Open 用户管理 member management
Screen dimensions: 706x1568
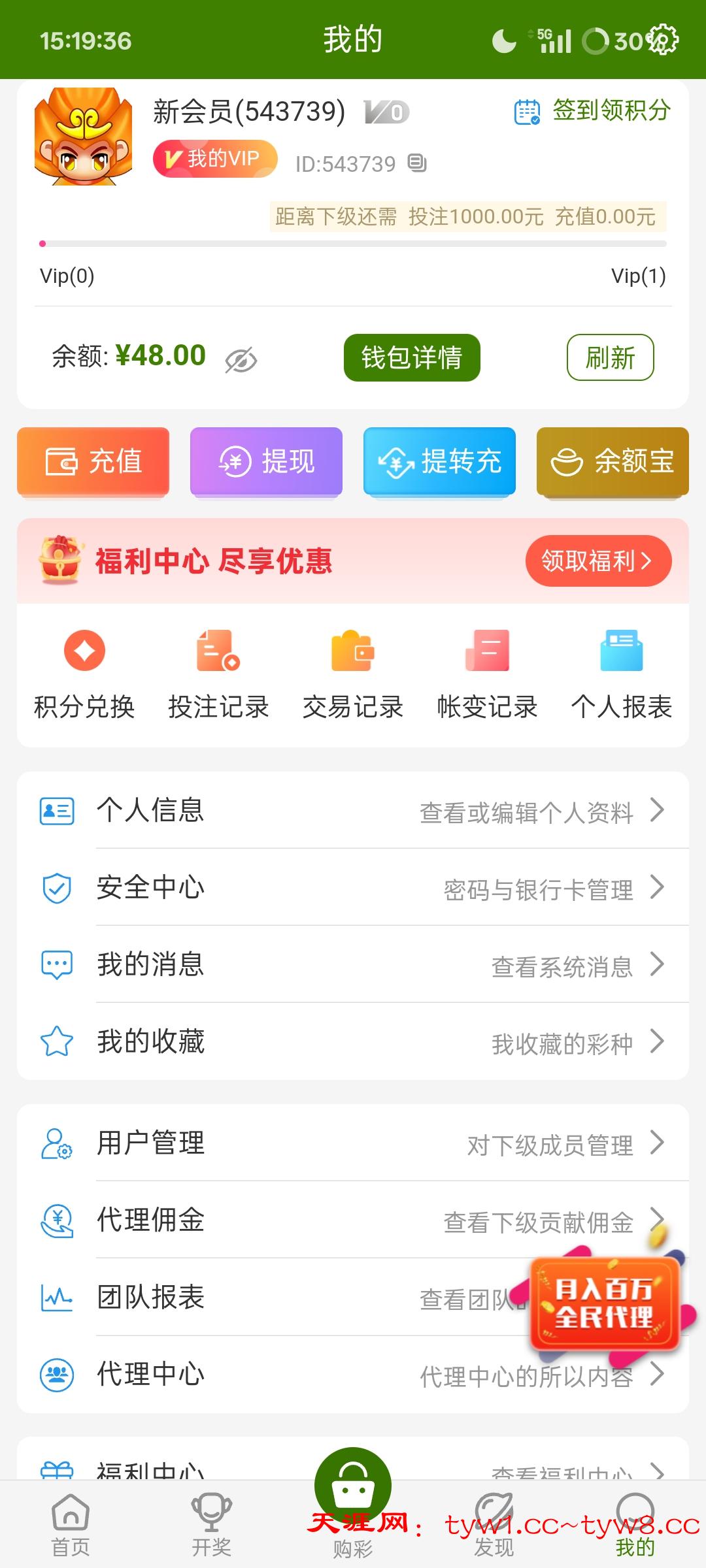coord(353,1143)
